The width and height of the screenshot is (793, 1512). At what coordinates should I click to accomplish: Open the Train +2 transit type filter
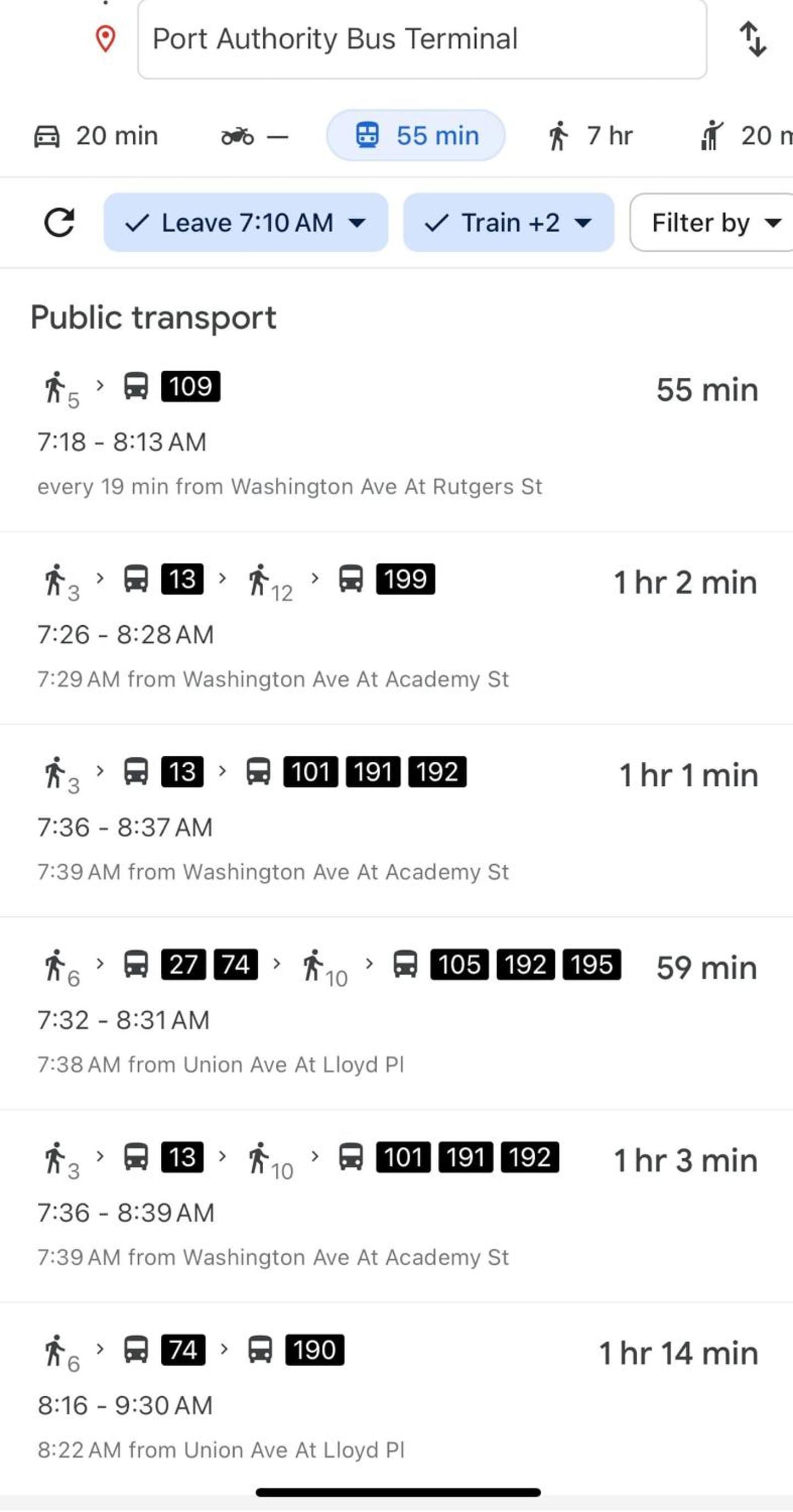pyautogui.click(x=508, y=223)
